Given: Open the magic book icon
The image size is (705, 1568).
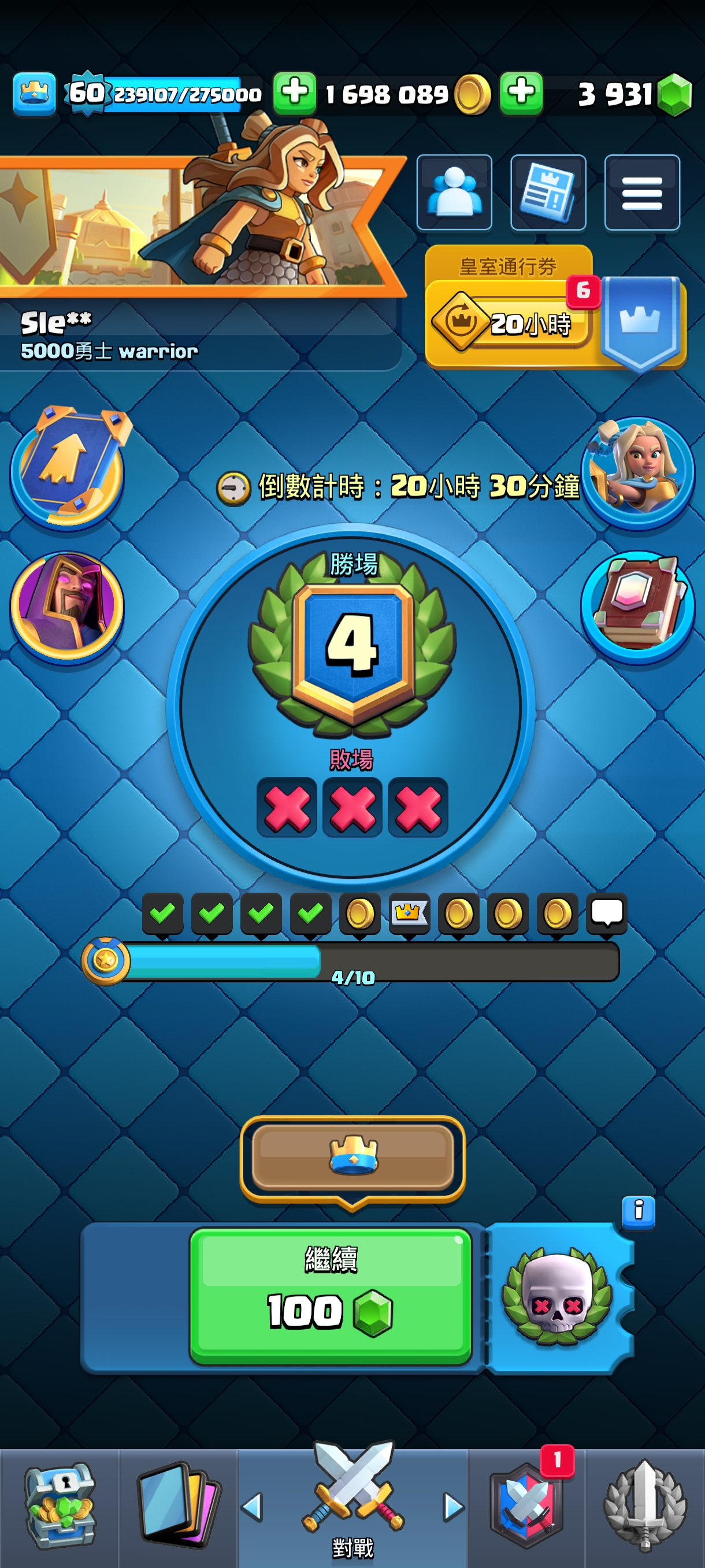Looking at the screenshot, I should [637, 606].
